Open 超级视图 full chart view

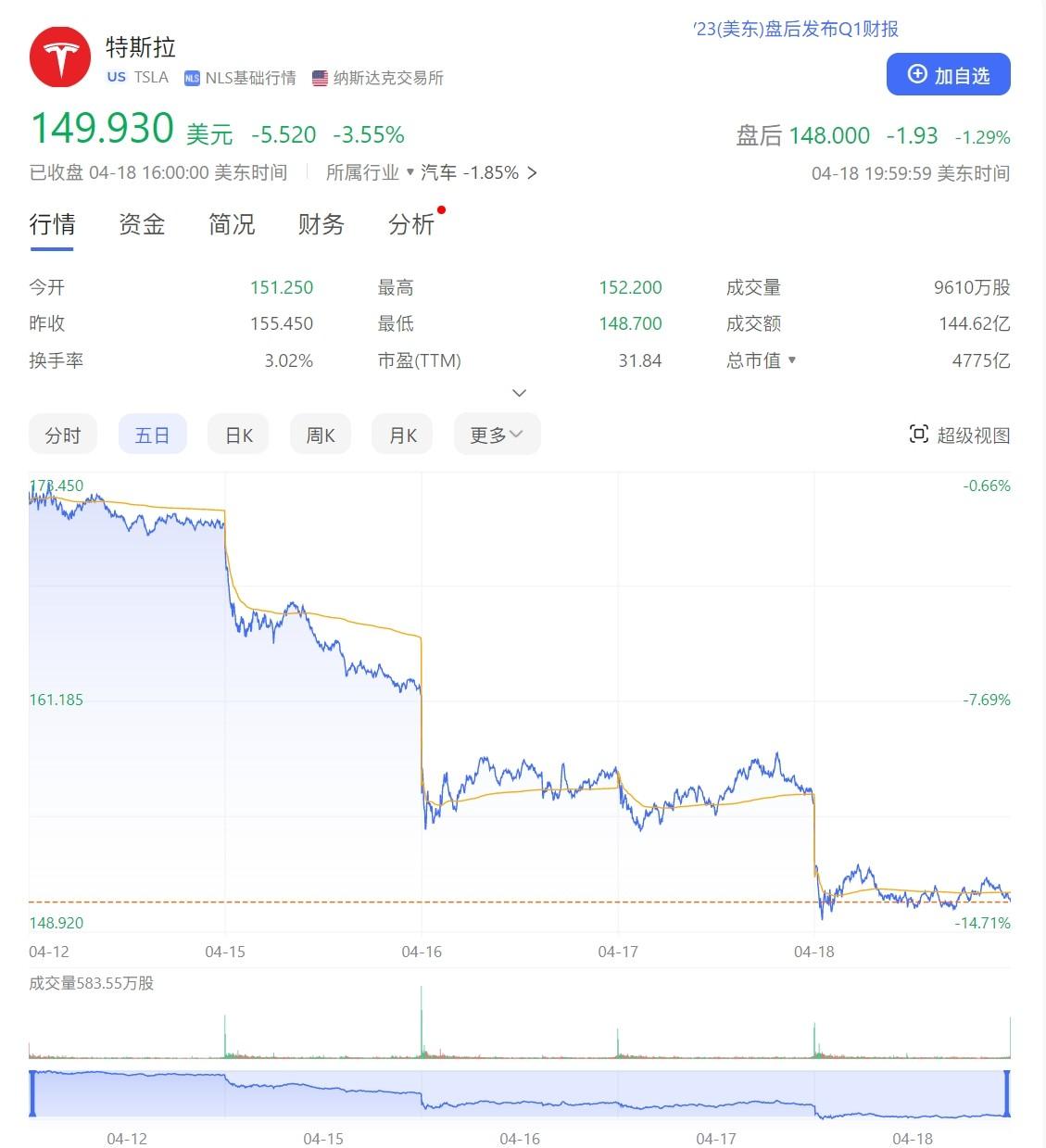pos(960,435)
